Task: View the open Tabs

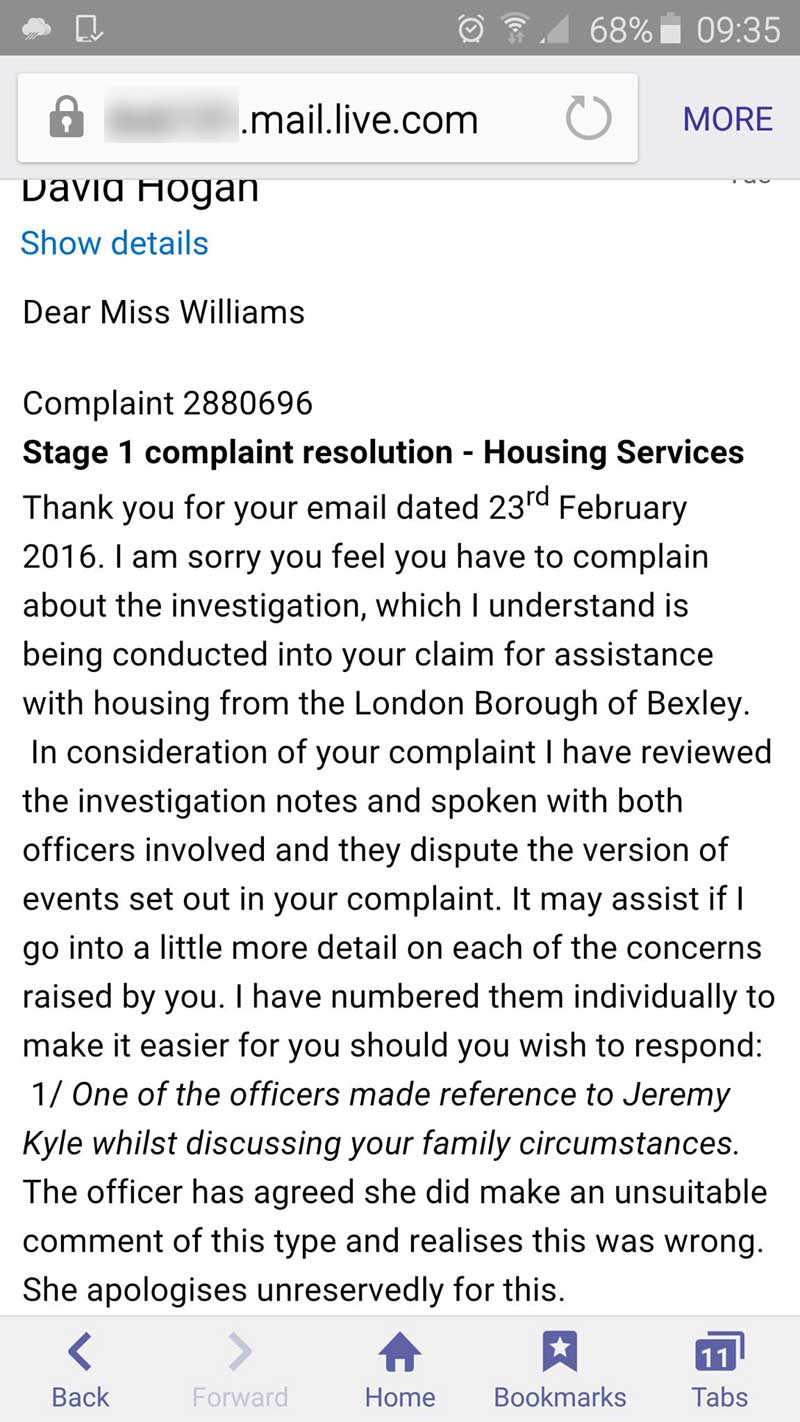Action: click(719, 1370)
